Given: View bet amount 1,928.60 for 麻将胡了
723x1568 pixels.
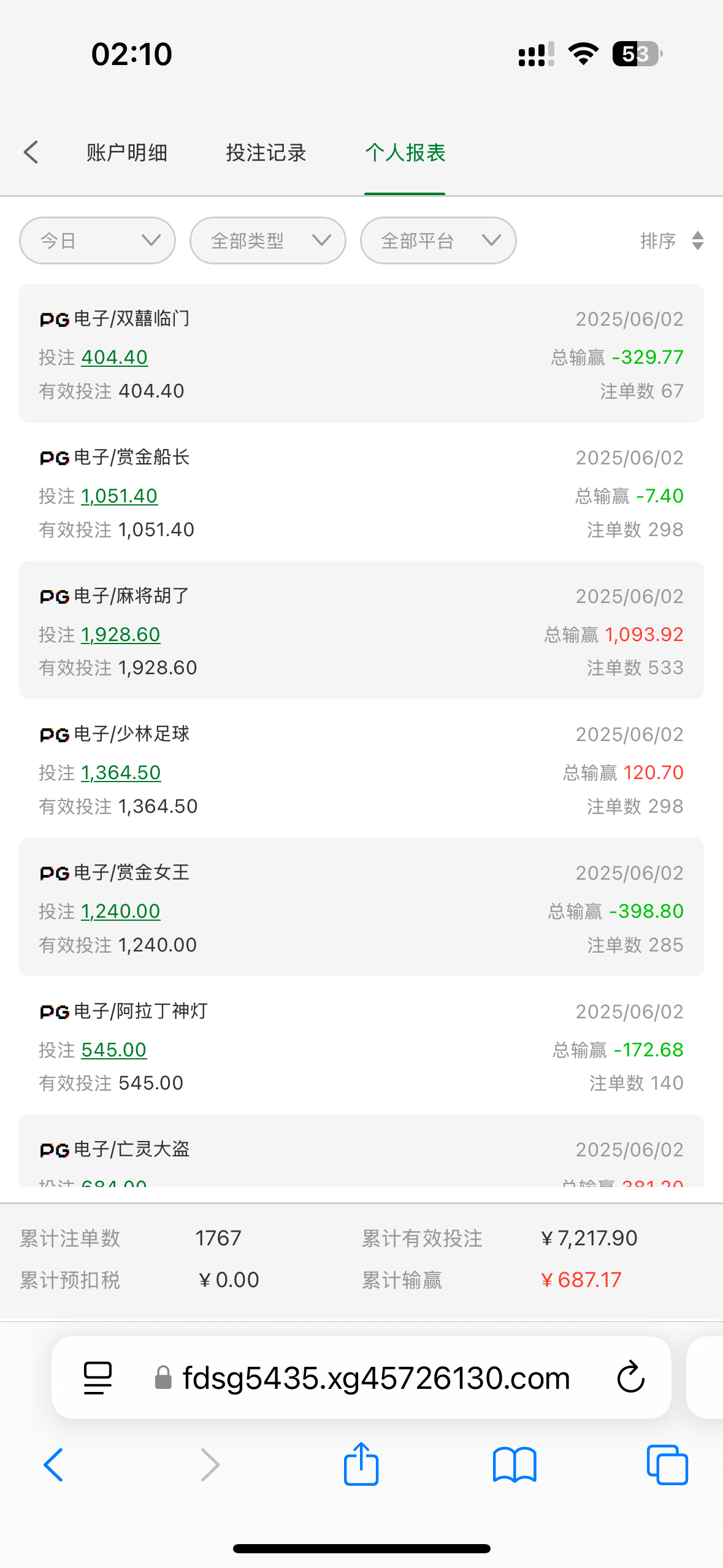Looking at the screenshot, I should [x=121, y=634].
